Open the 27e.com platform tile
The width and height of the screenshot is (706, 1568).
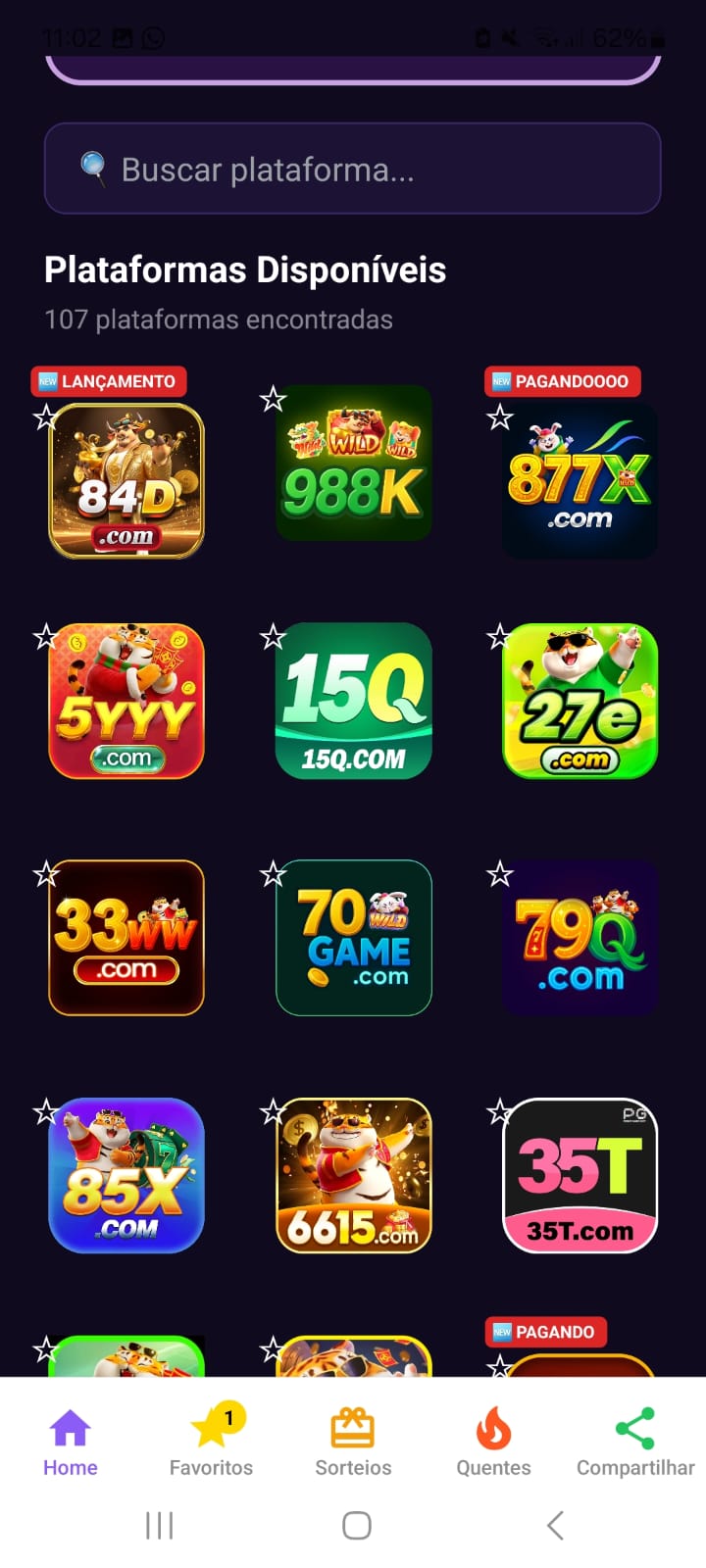[580, 702]
